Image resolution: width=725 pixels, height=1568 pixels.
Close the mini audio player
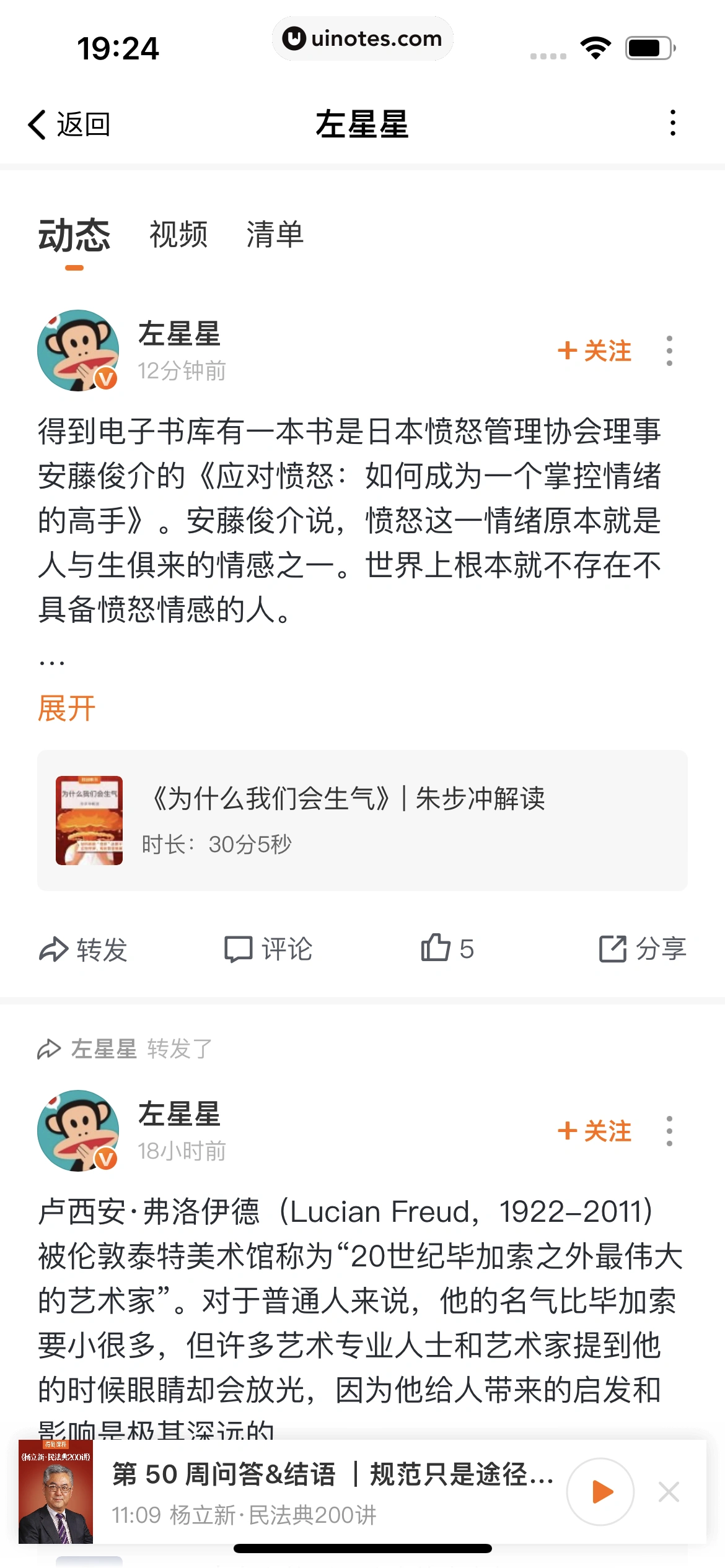(669, 1492)
